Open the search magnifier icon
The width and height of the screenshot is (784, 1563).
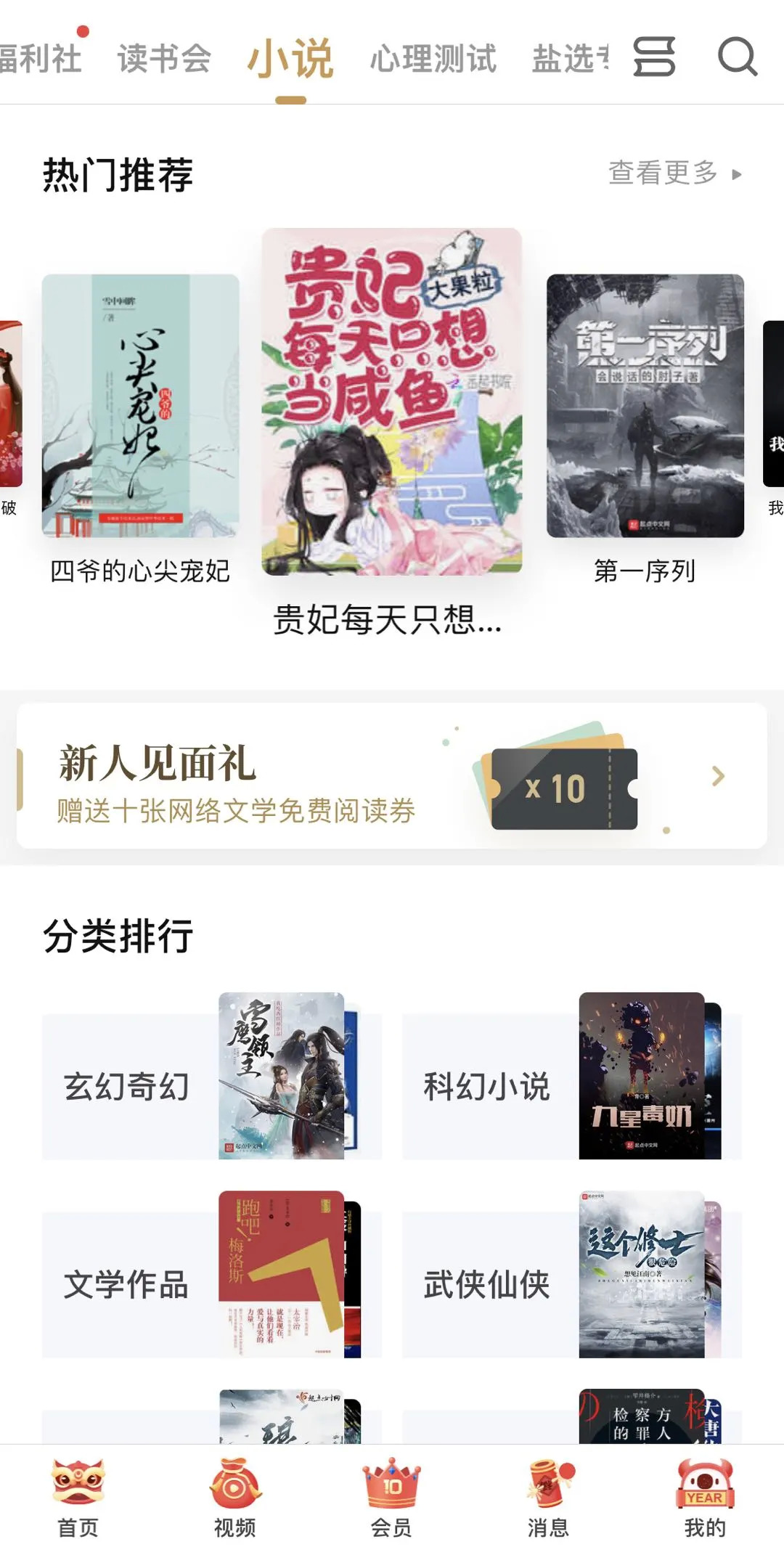[x=738, y=57]
